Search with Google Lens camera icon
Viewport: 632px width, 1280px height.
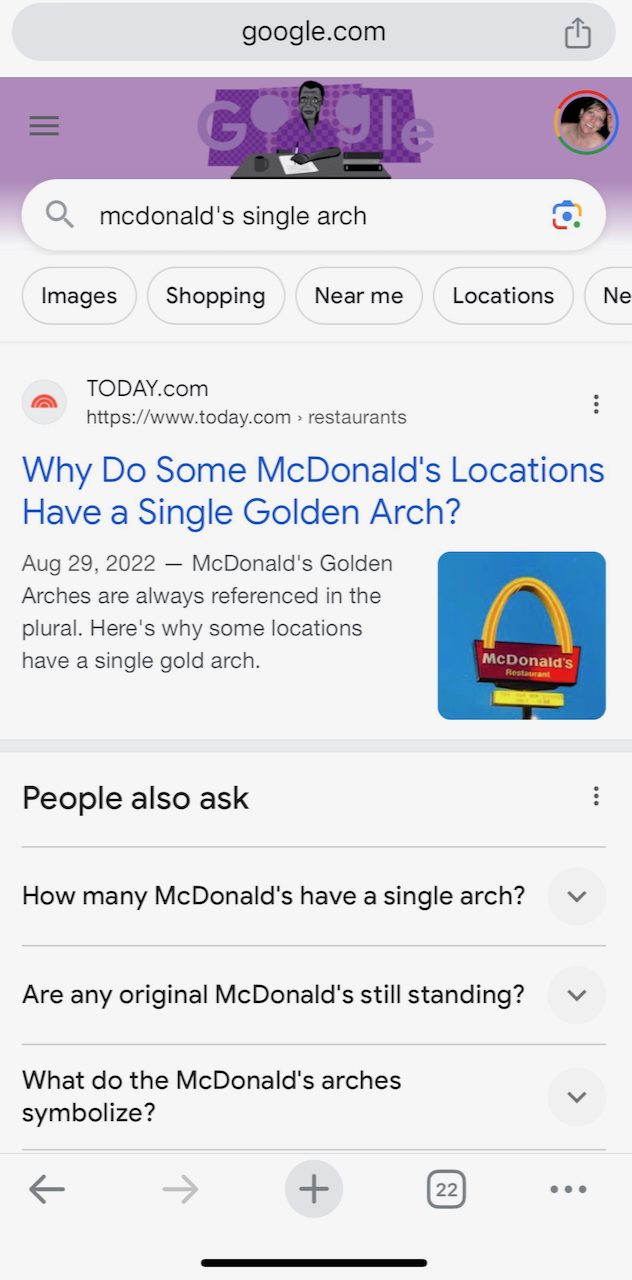tap(567, 215)
